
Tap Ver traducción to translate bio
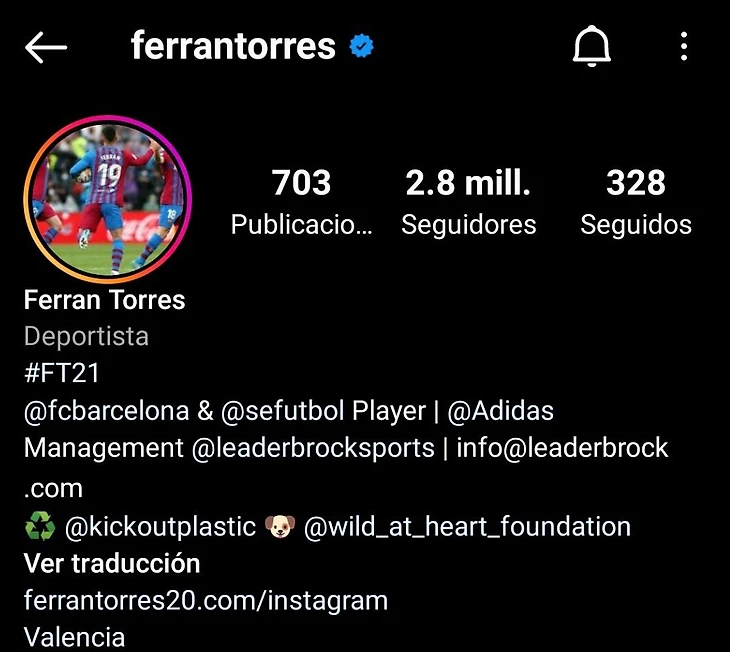tap(112, 564)
